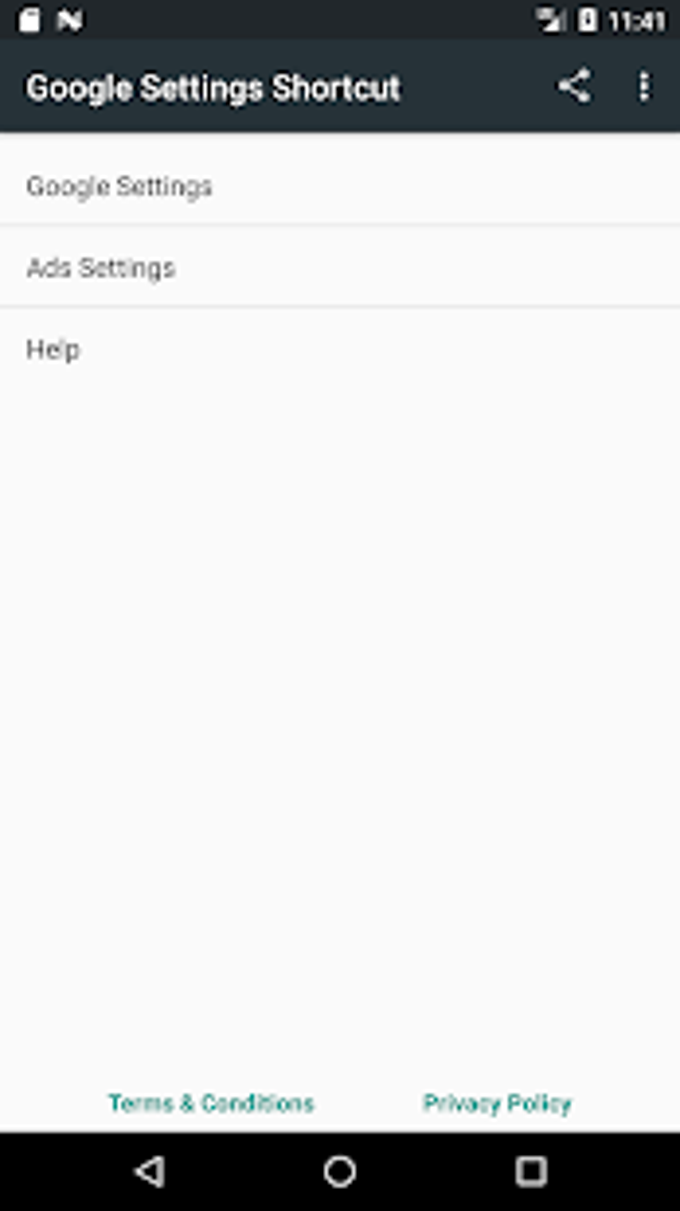Image resolution: width=680 pixels, height=1211 pixels.
Task: View the Terms & Conditions link
Action: (211, 1103)
